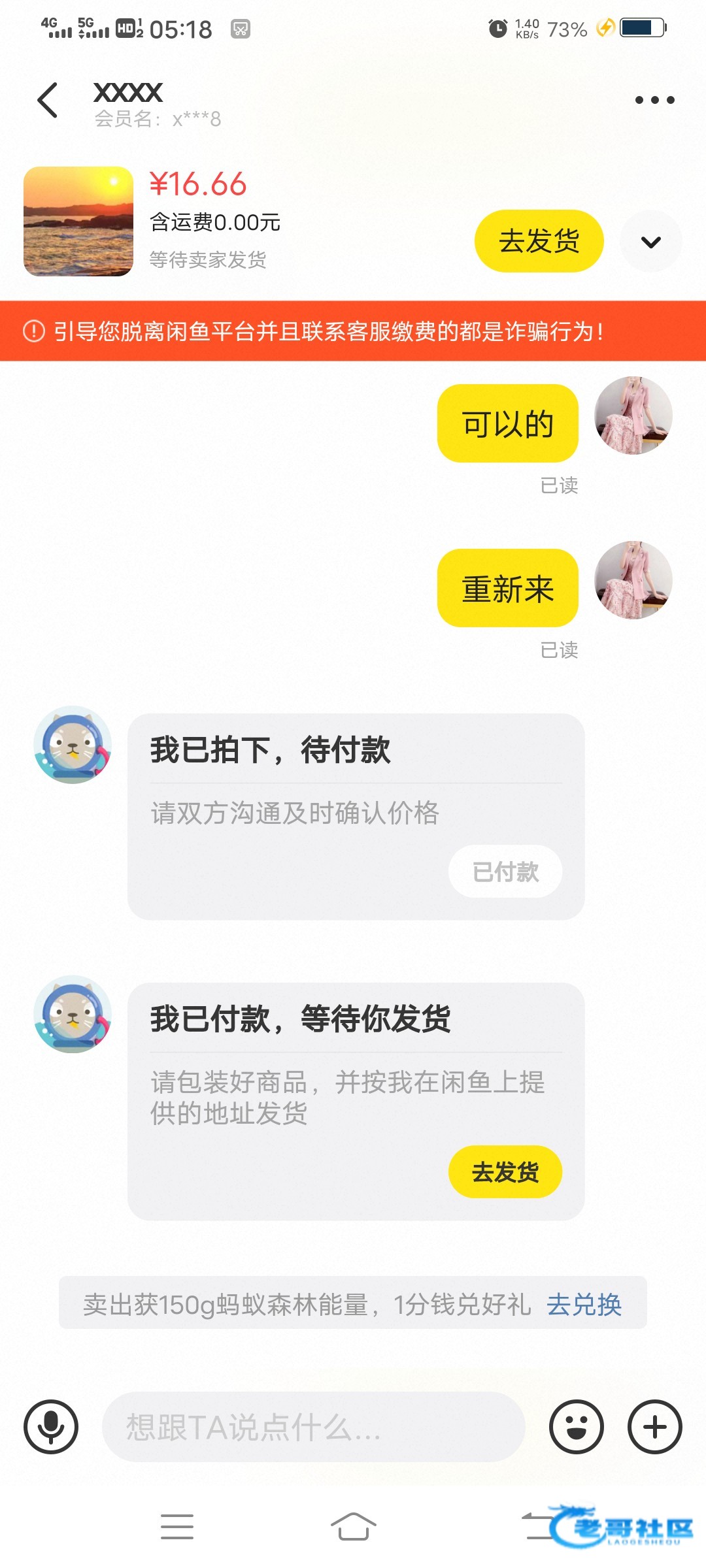Go to the system home screen
706x1568 pixels.
pos(353,1527)
